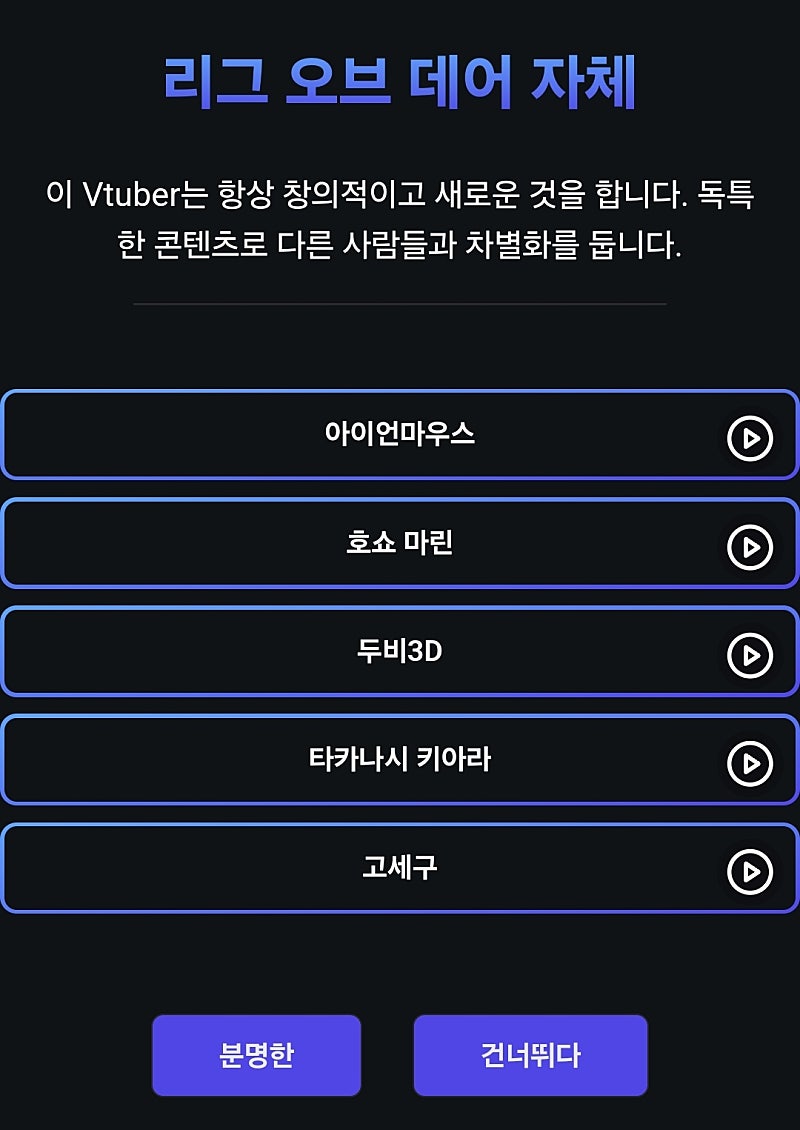Play the preview for 호쇼 마린
This screenshot has width=800, height=1130.
tap(749, 547)
